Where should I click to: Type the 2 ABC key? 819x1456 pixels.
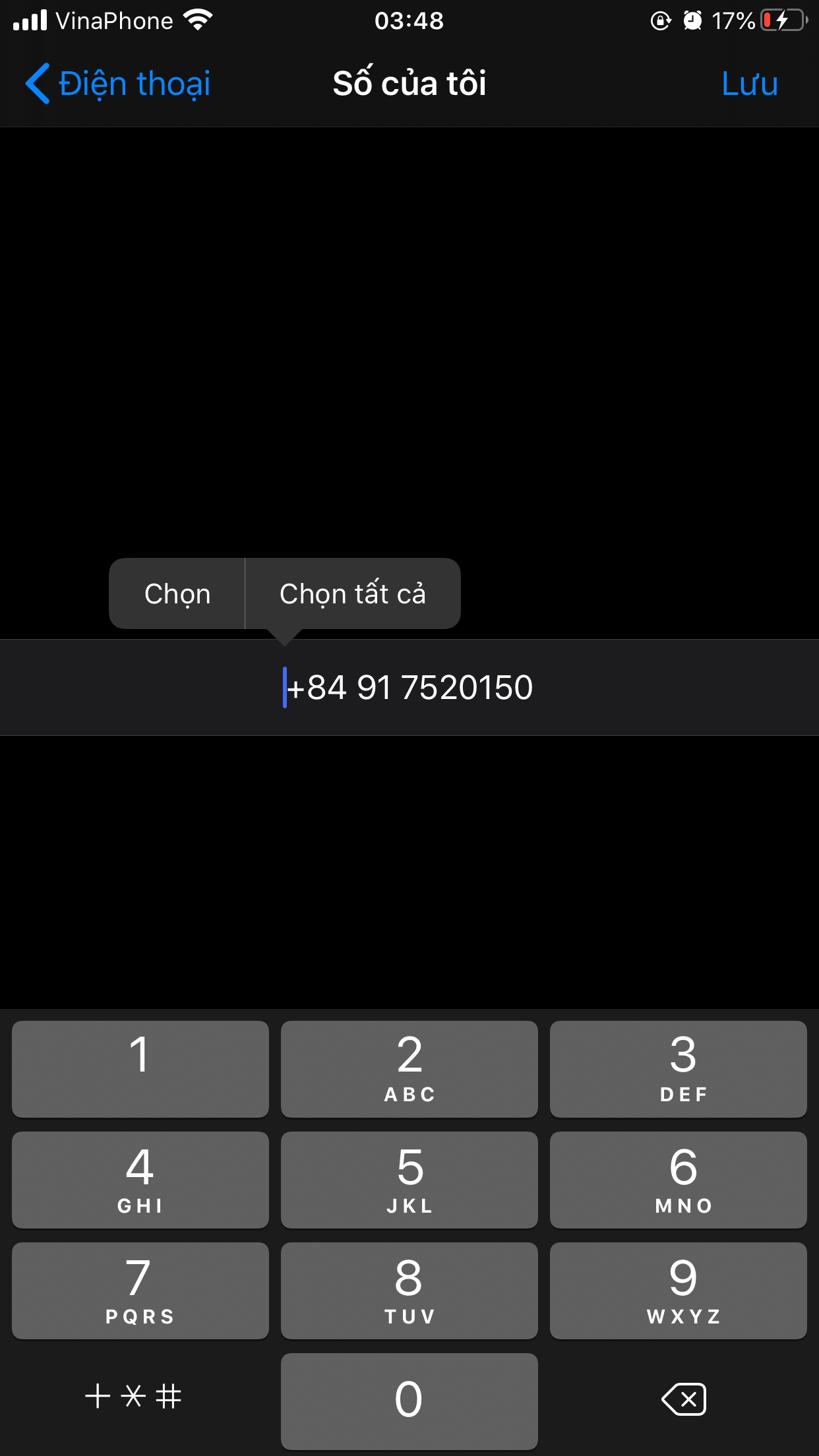tap(409, 1069)
